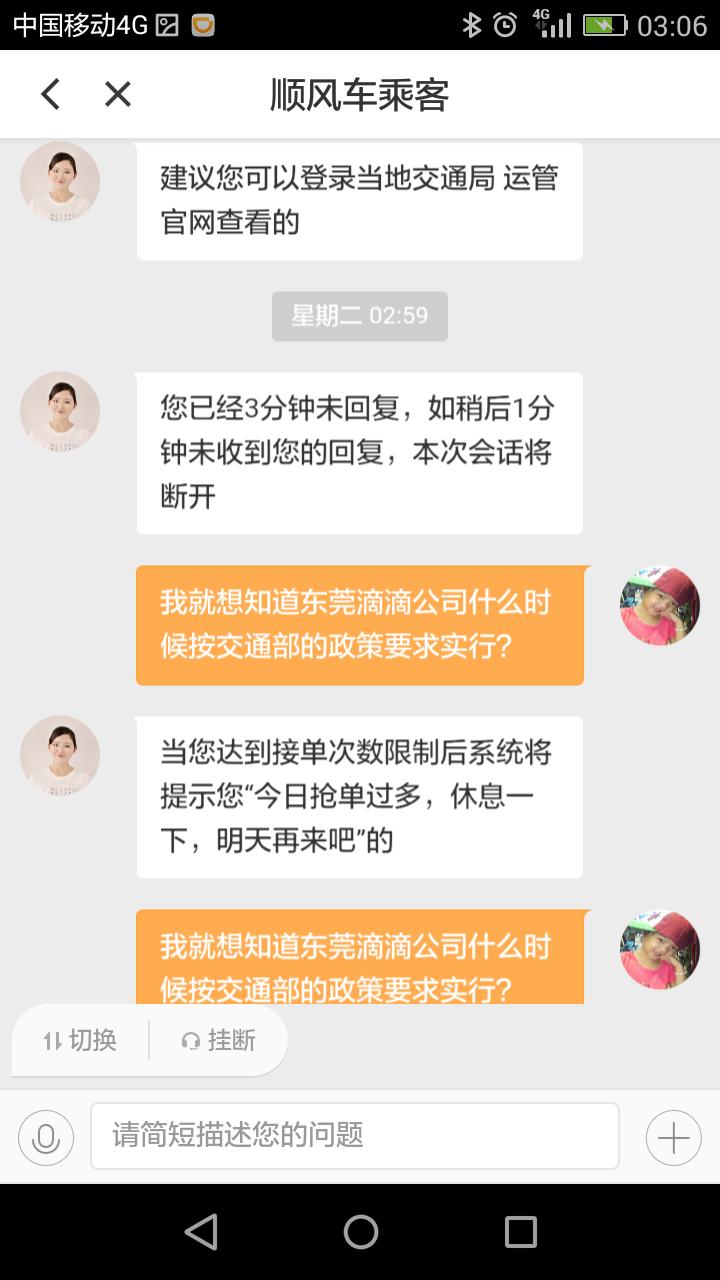Tap the 星期二 02:59 timestamp bubble
Viewport: 720px width, 1280px height.
pos(359,316)
